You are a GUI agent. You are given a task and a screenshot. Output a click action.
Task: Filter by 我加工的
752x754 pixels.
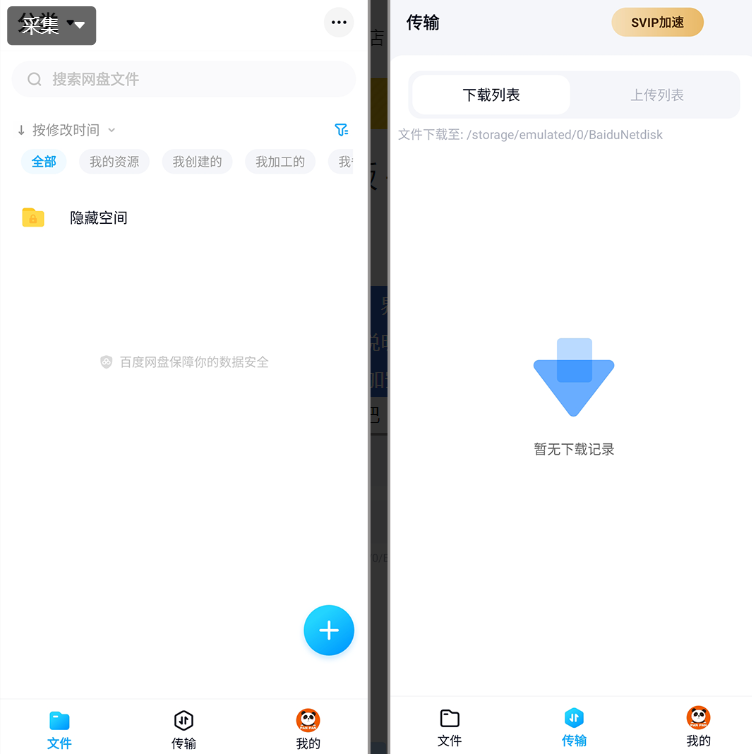(x=280, y=161)
